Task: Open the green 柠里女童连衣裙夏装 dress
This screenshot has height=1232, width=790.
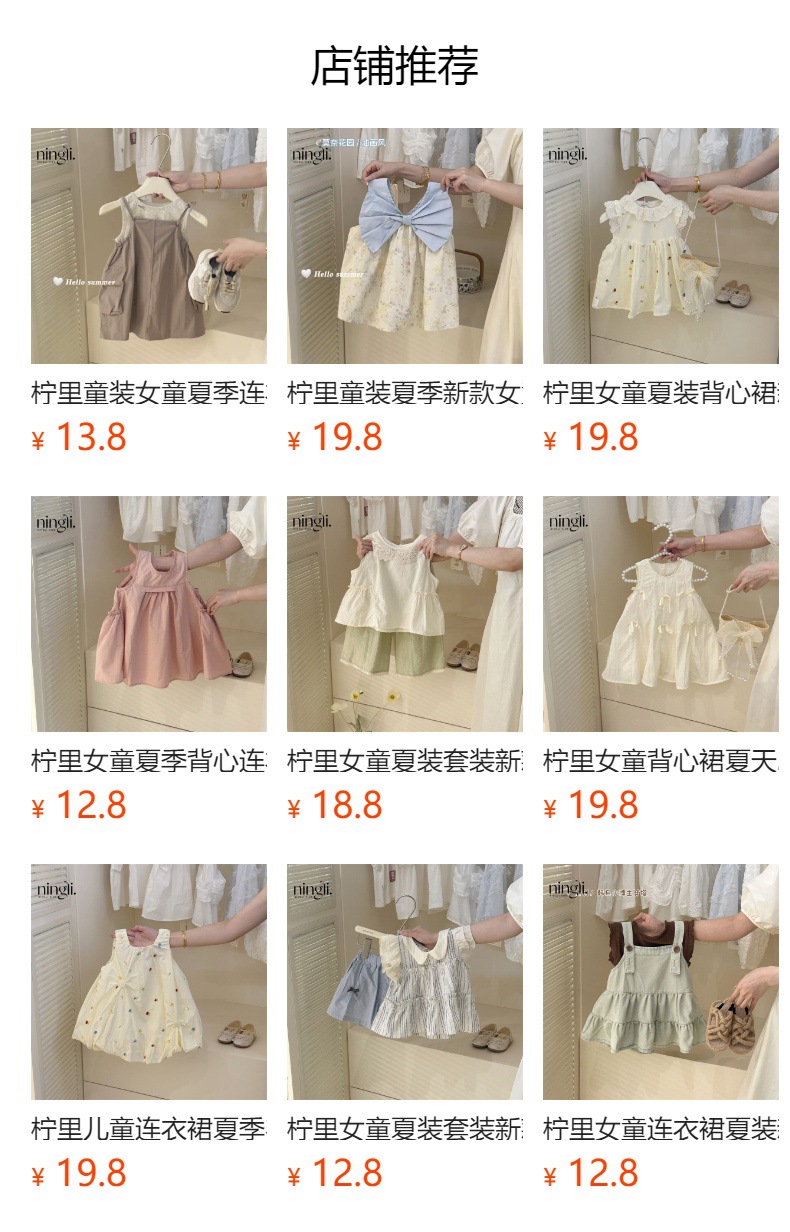Action: pyautogui.click(x=660, y=982)
